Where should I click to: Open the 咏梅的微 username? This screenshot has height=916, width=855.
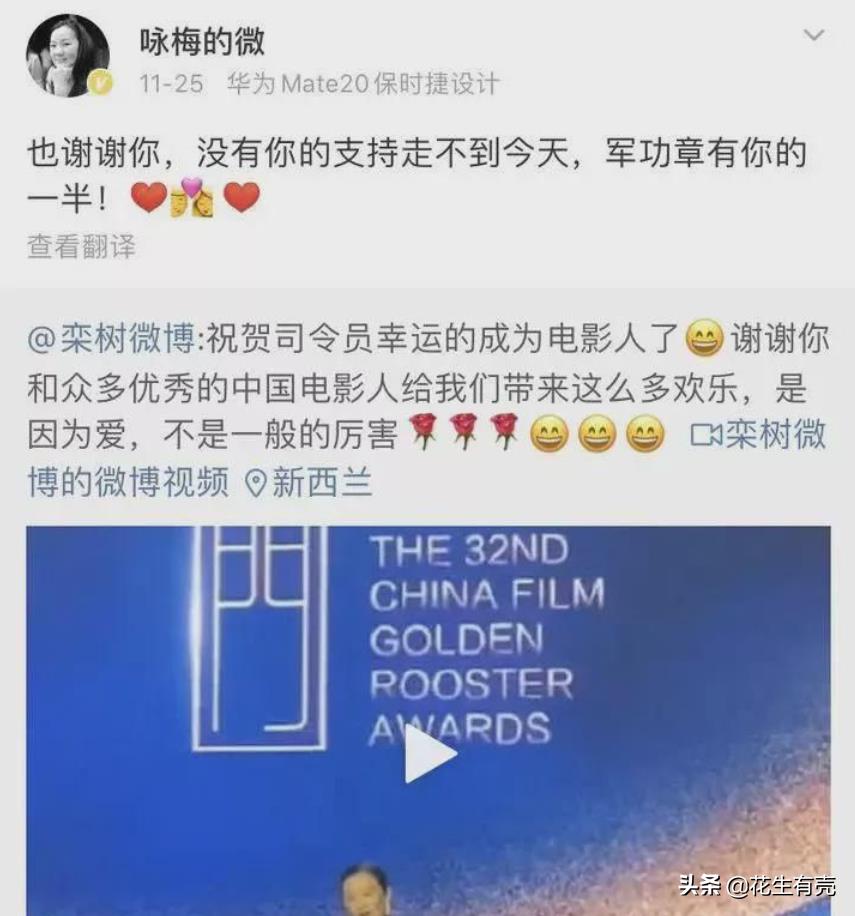[202, 41]
